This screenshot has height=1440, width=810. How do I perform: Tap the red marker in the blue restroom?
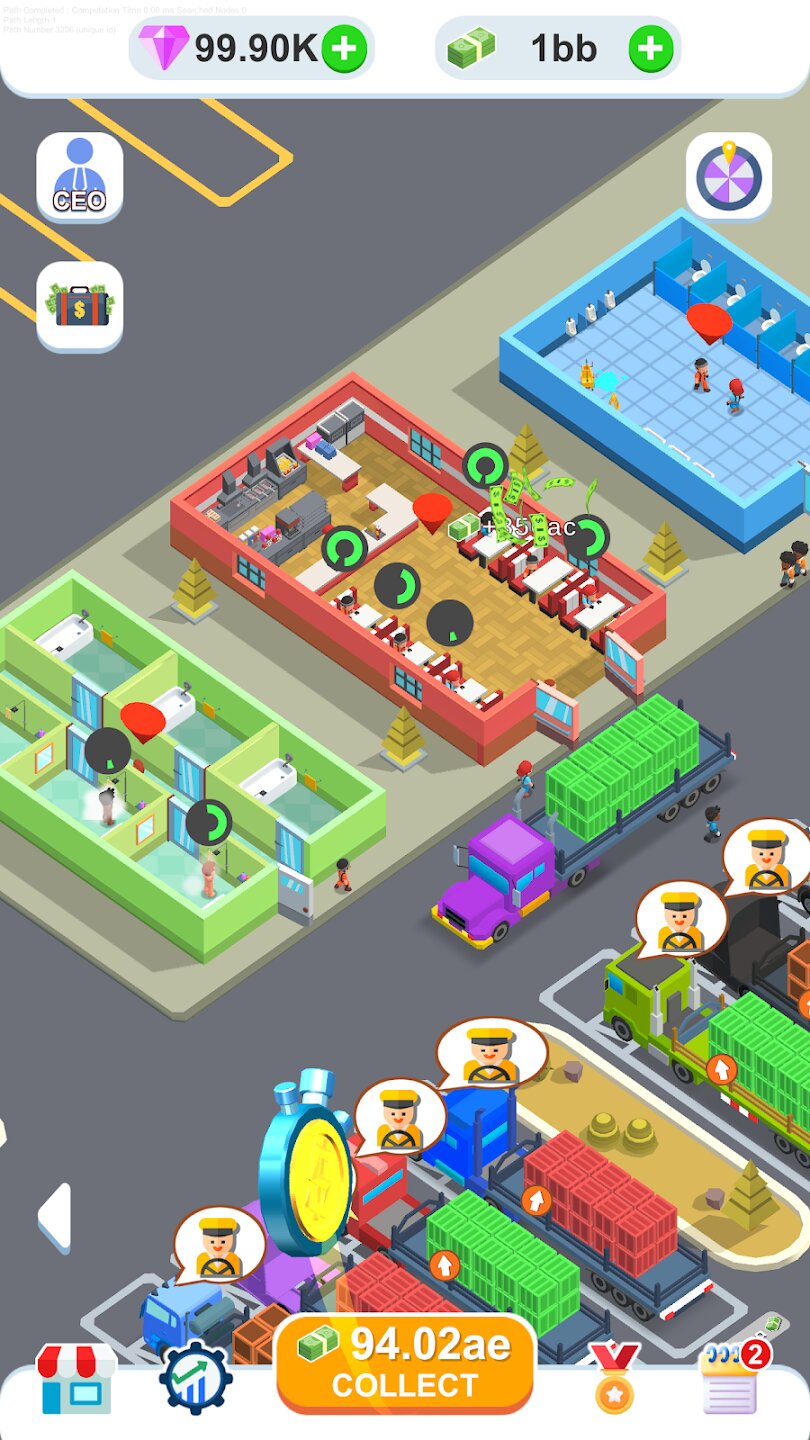point(708,322)
